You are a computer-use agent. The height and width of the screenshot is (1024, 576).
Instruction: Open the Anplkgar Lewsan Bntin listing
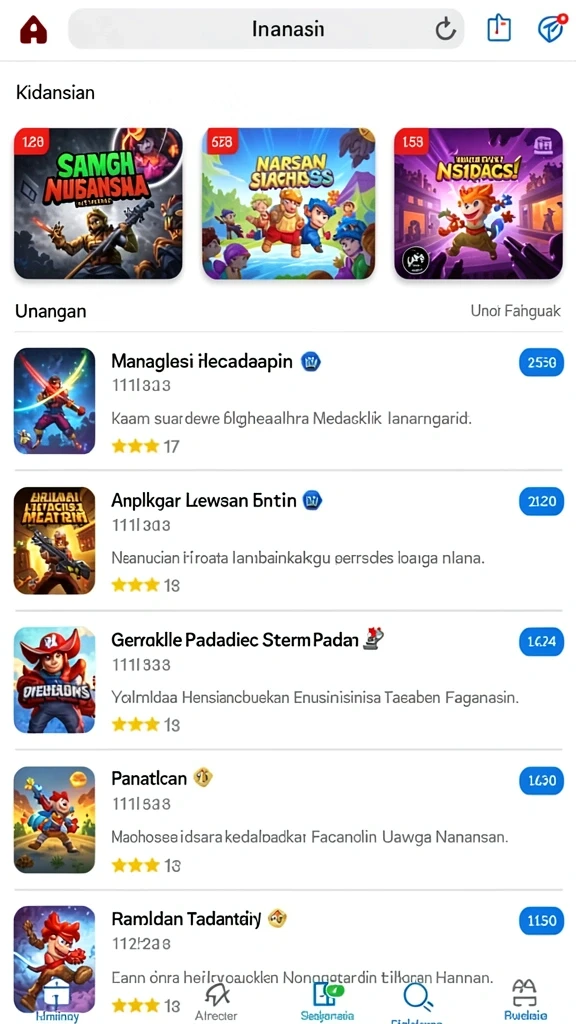tap(288, 540)
